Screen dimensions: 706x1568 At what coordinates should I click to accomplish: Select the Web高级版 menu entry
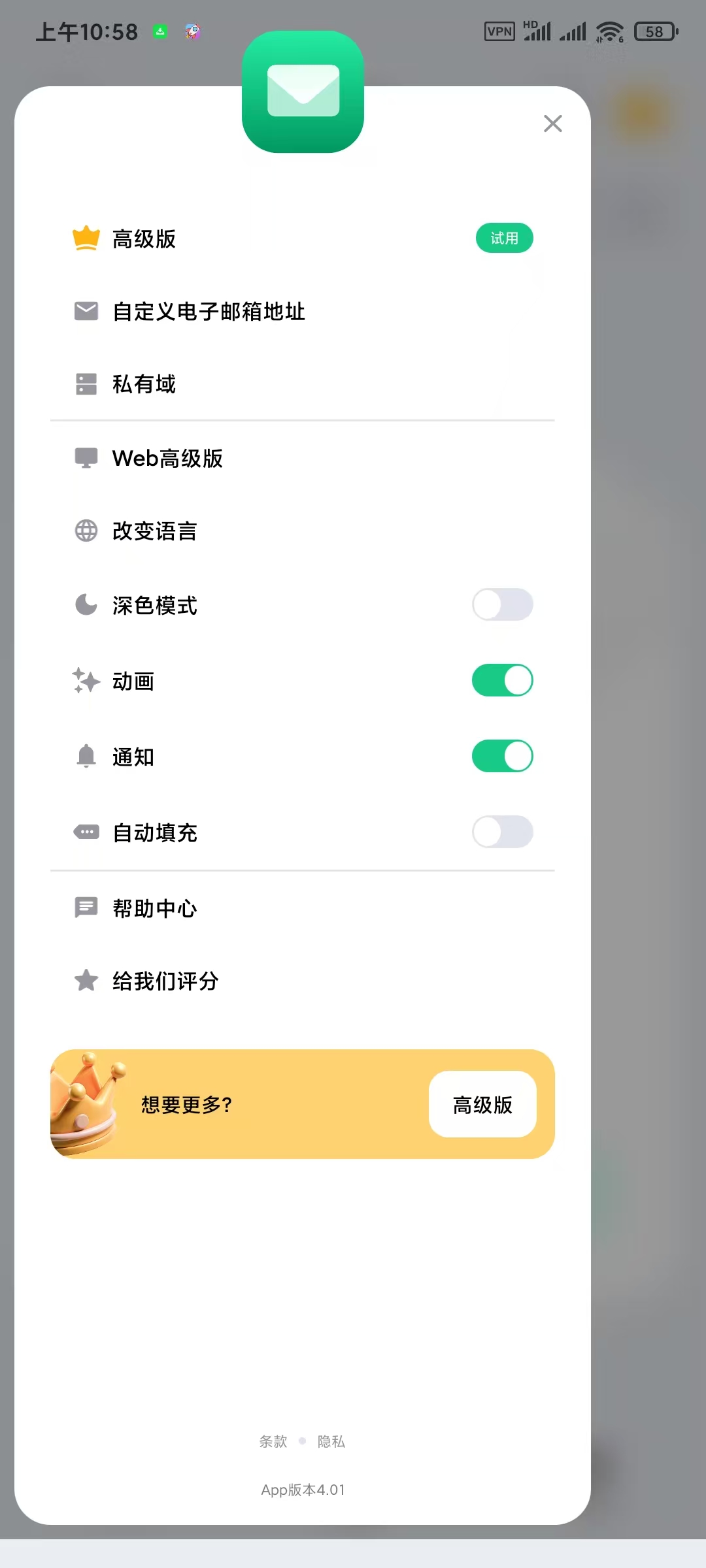(167, 458)
